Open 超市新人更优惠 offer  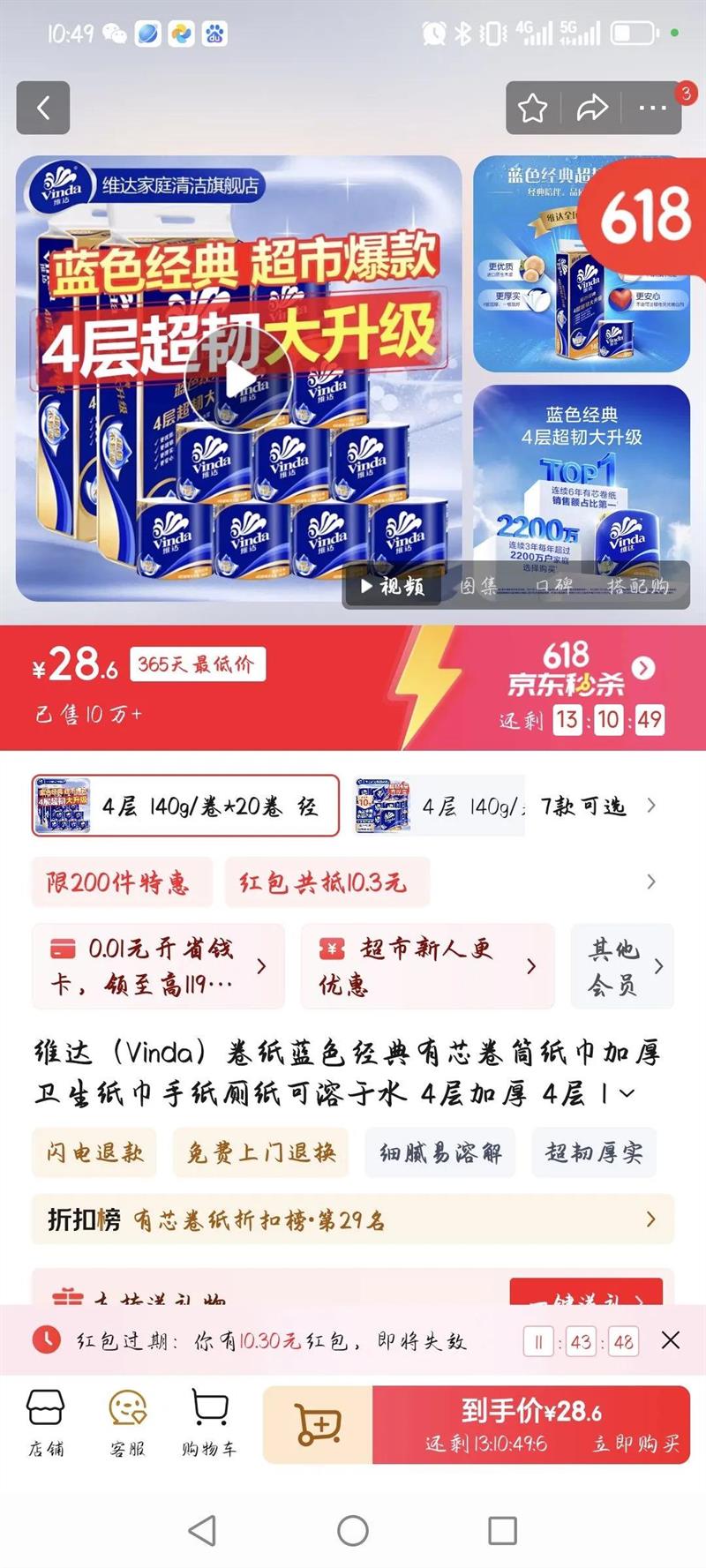(x=427, y=966)
